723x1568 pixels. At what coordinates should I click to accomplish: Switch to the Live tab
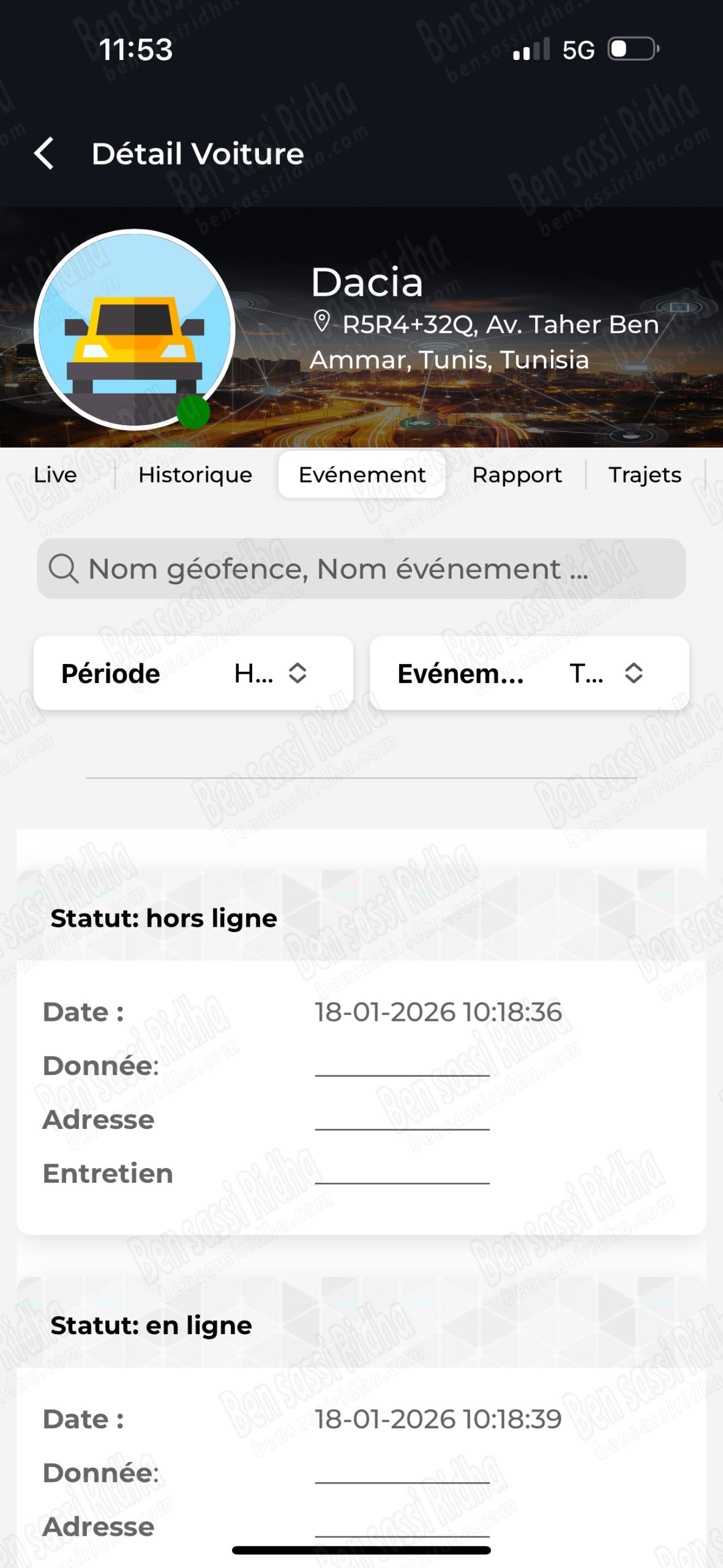coord(55,475)
